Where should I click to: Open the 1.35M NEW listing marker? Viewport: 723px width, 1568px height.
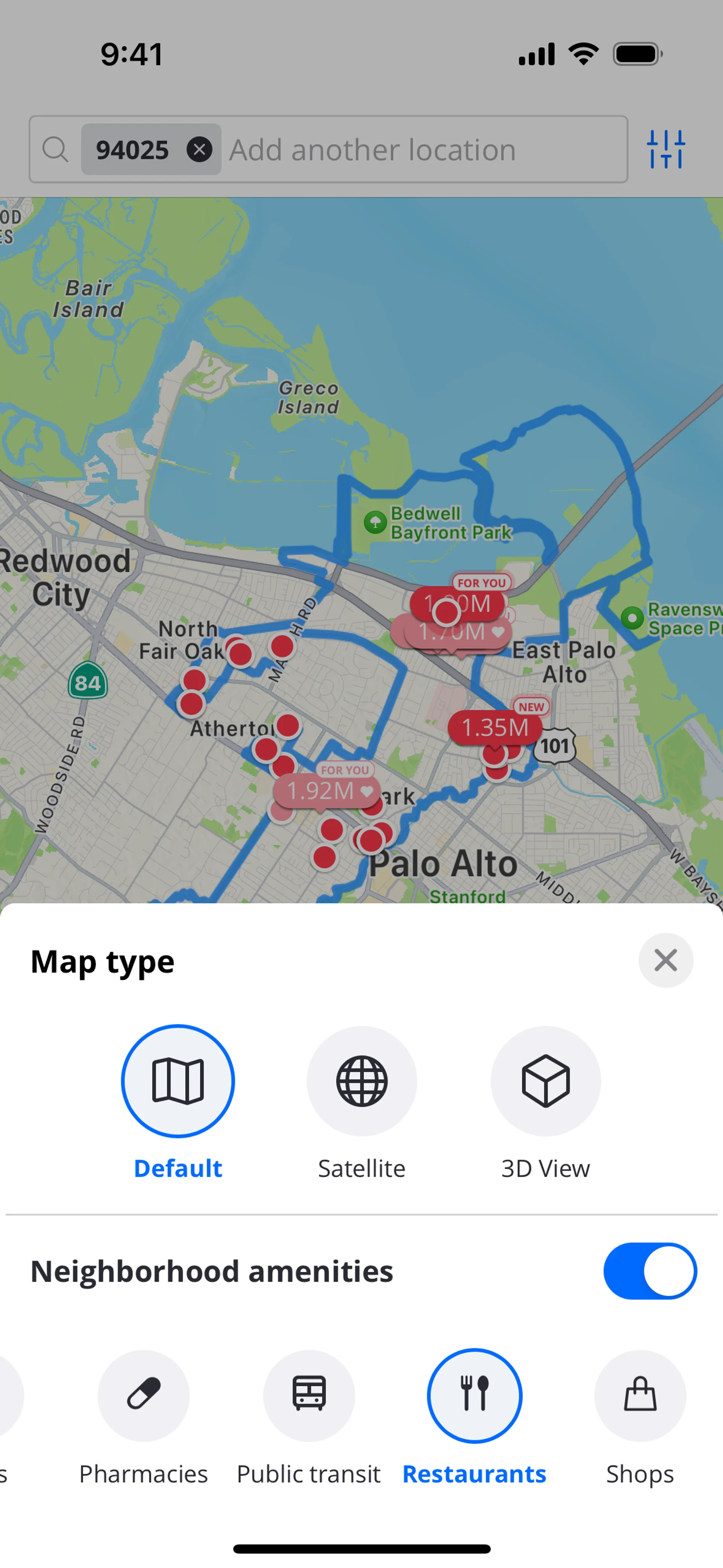tap(494, 727)
